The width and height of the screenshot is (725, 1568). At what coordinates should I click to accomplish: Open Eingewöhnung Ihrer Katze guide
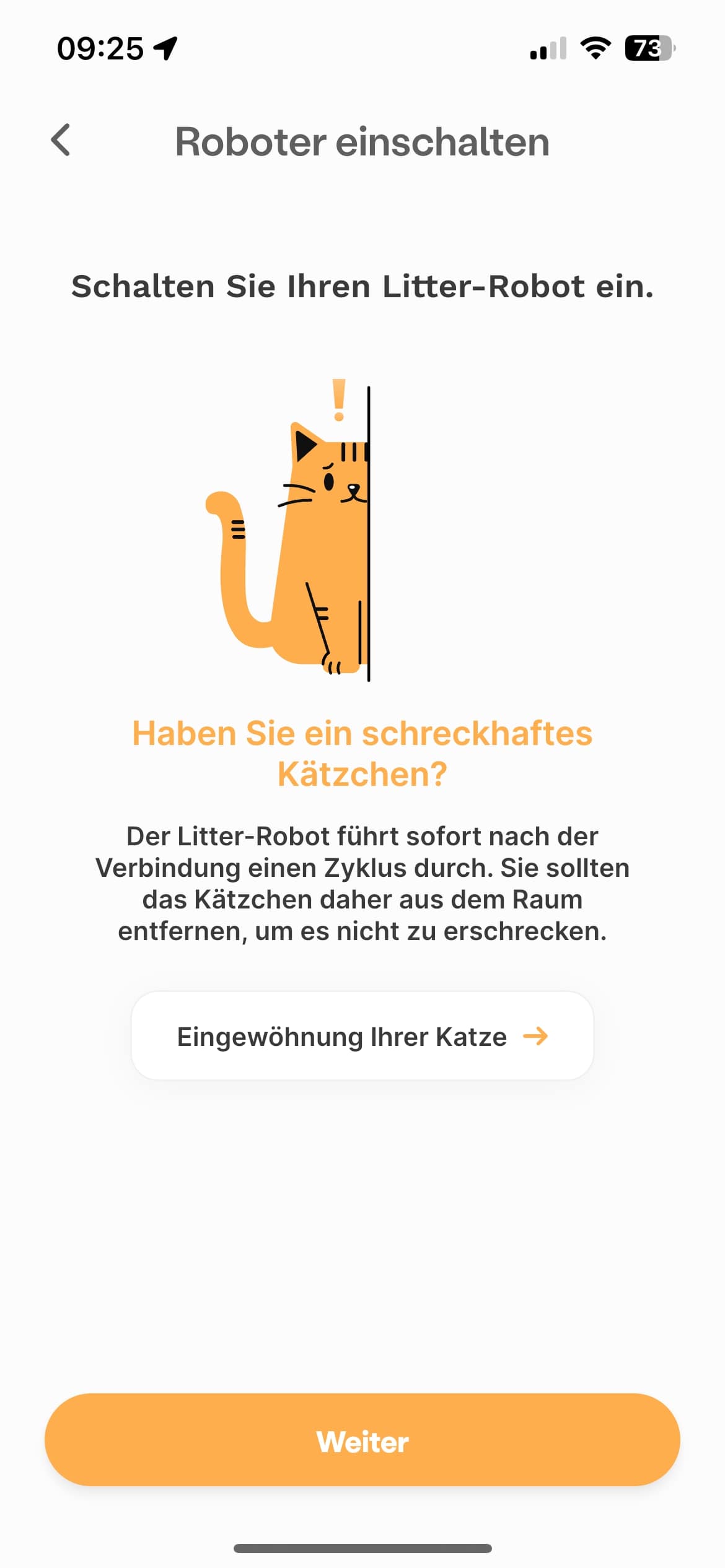point(362,1036)
